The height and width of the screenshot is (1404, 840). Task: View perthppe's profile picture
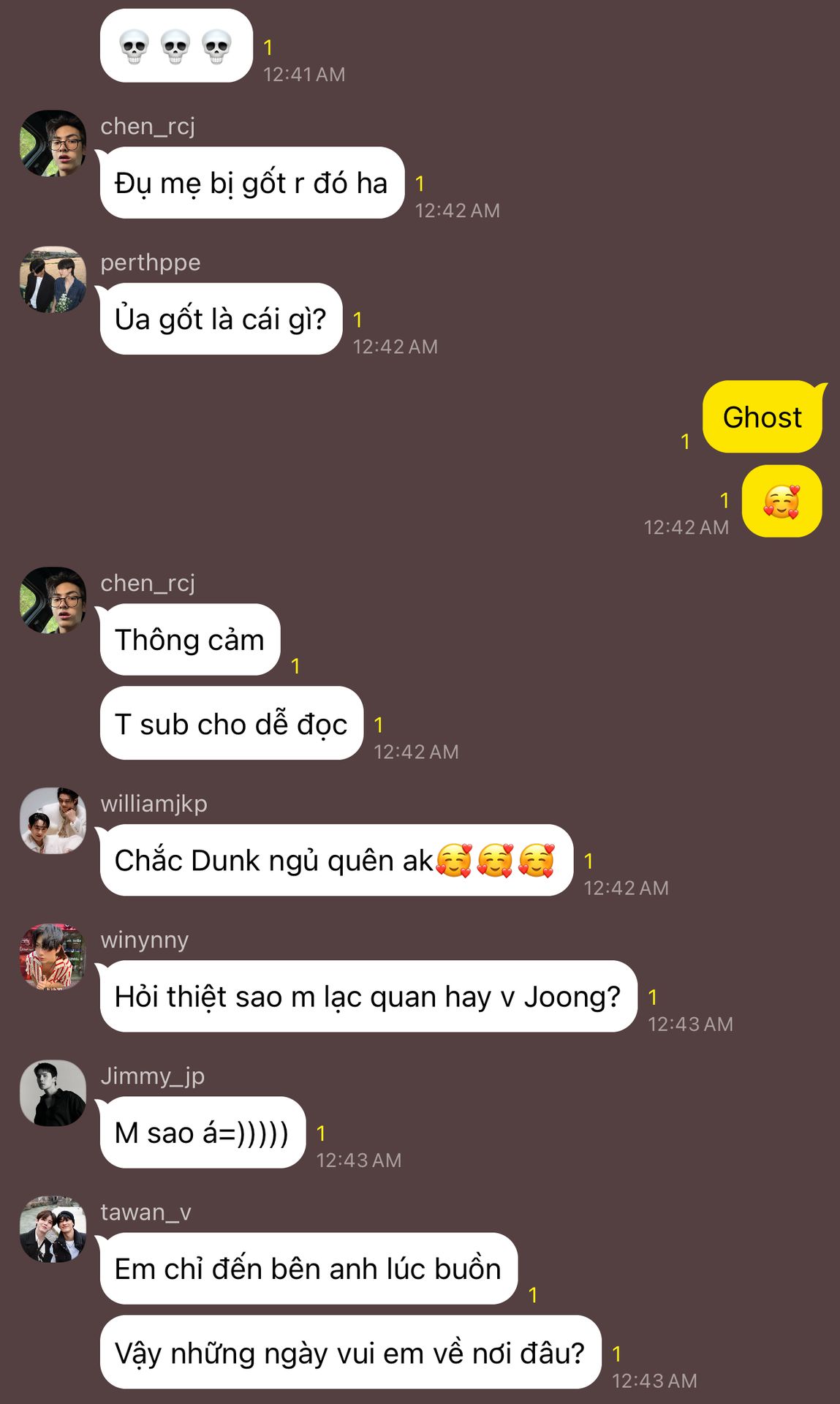click(x=53, y=279)
